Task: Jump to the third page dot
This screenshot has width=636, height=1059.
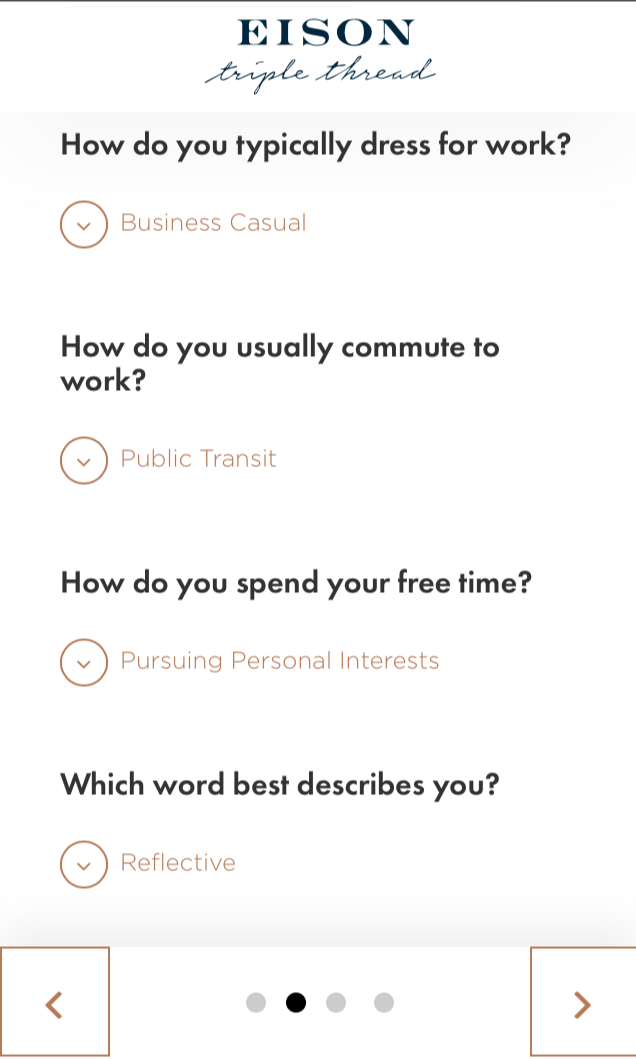Action: click(x=336, y=1002)
